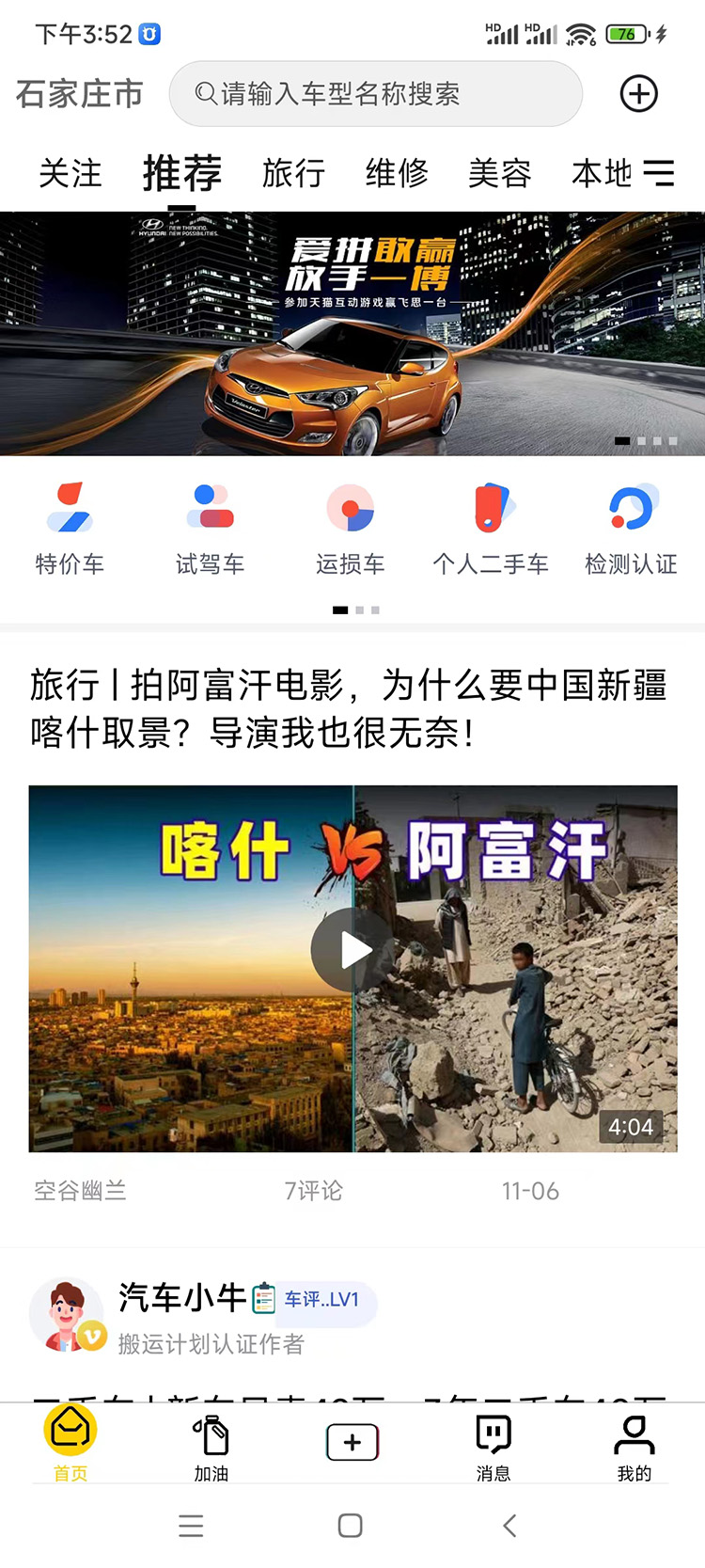This screenshot has width=705, height=1568.
Task: Switch to the 维修 tab
Action: click(397, 174)
